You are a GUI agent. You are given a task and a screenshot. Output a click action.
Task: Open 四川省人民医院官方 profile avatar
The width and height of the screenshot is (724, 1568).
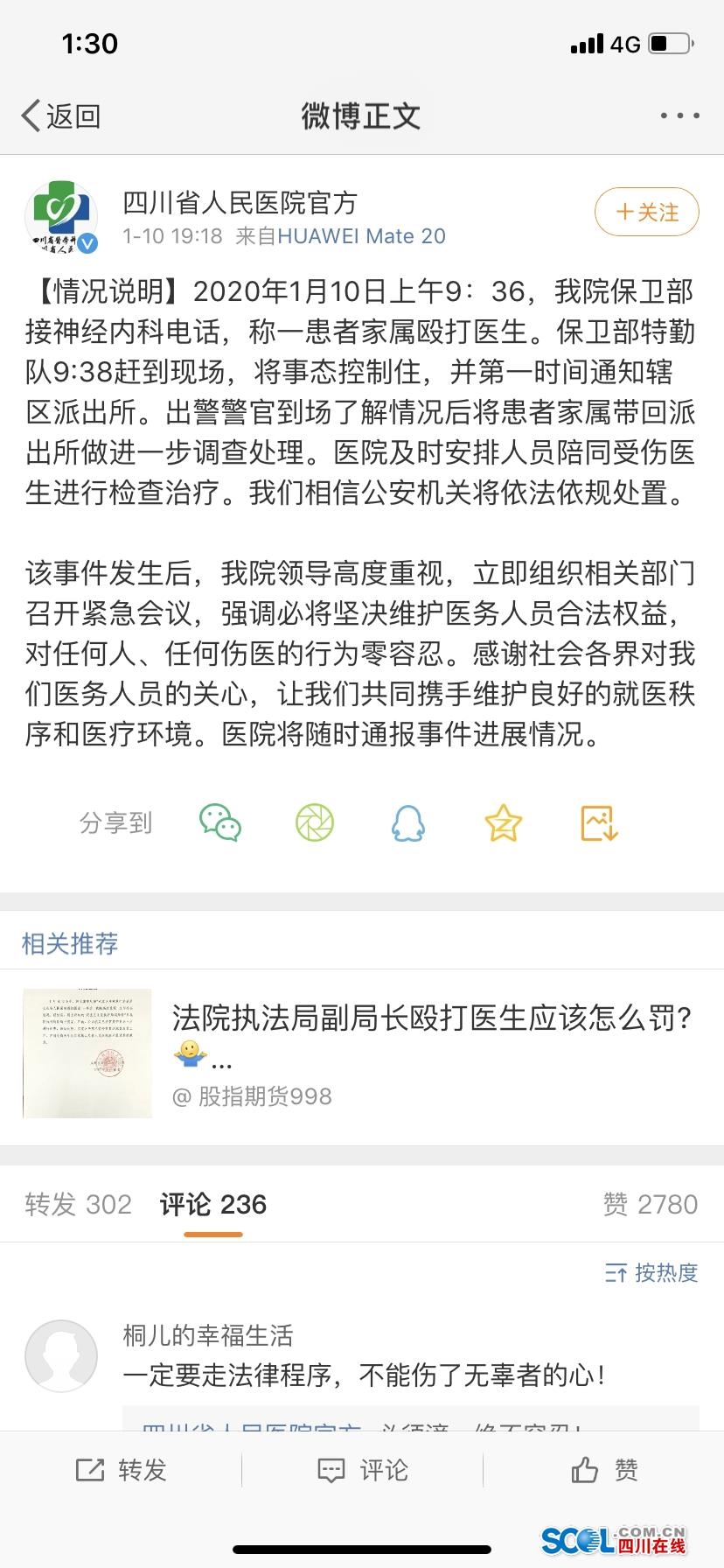coord(59,217)
